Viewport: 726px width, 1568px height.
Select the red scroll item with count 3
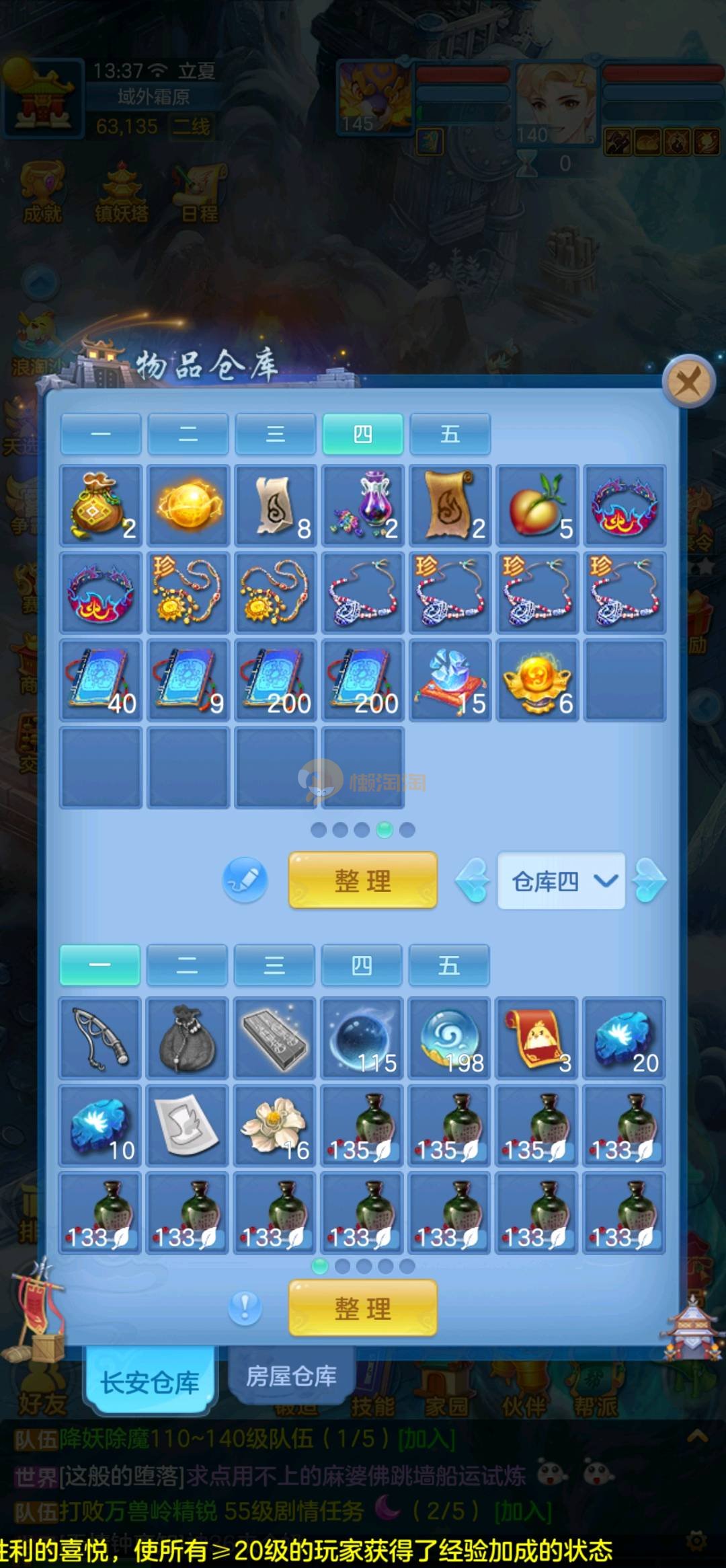[x=536, y=1038]
